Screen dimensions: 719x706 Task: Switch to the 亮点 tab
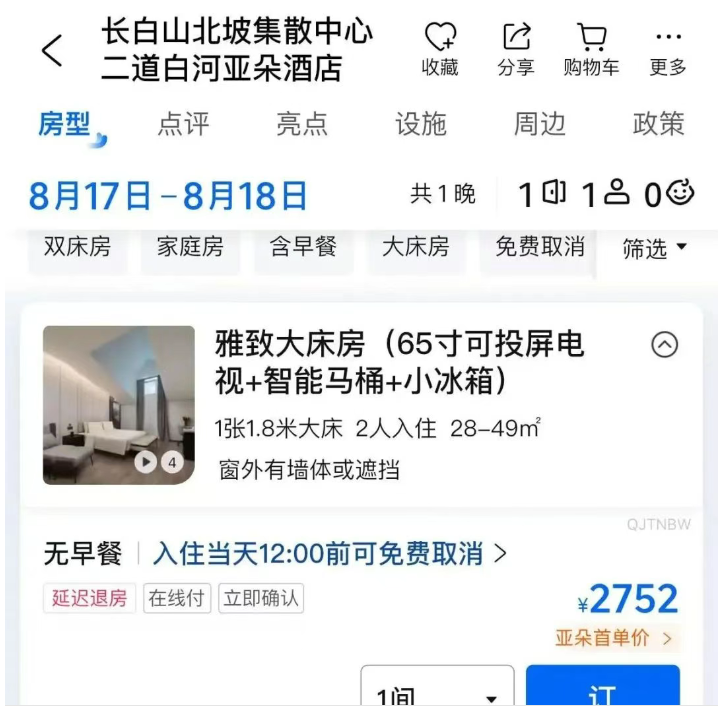click(302, 124)
